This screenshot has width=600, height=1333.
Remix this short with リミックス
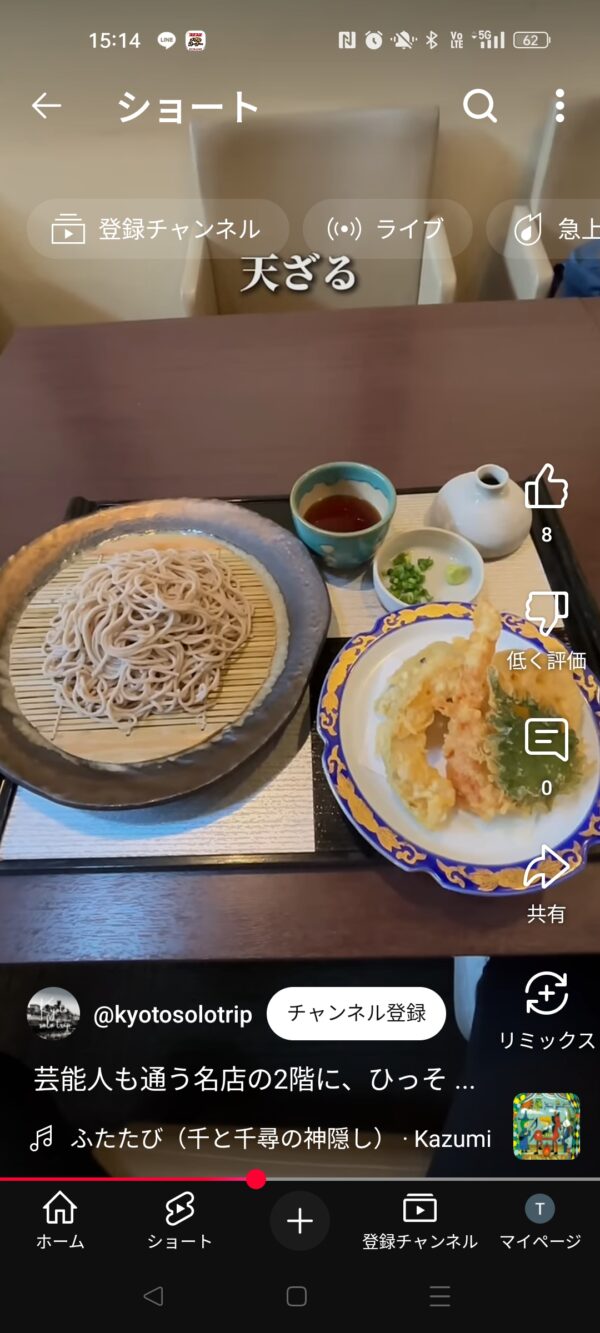click(546, 995)
